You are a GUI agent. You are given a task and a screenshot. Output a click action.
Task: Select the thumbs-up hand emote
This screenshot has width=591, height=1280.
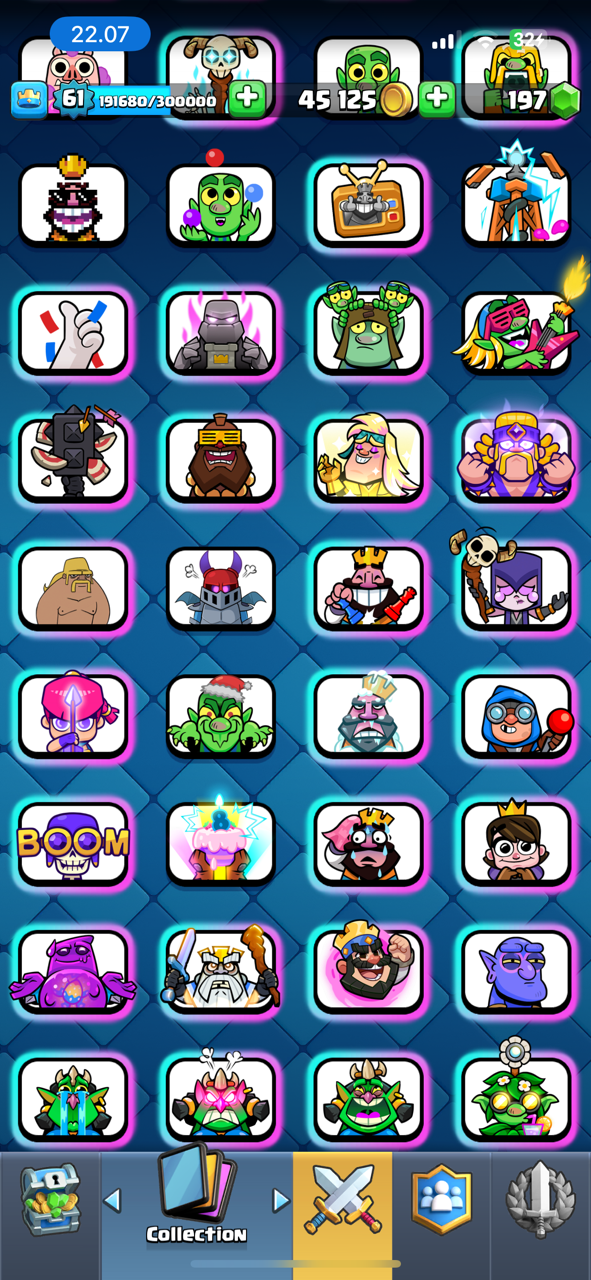(73, 331)
